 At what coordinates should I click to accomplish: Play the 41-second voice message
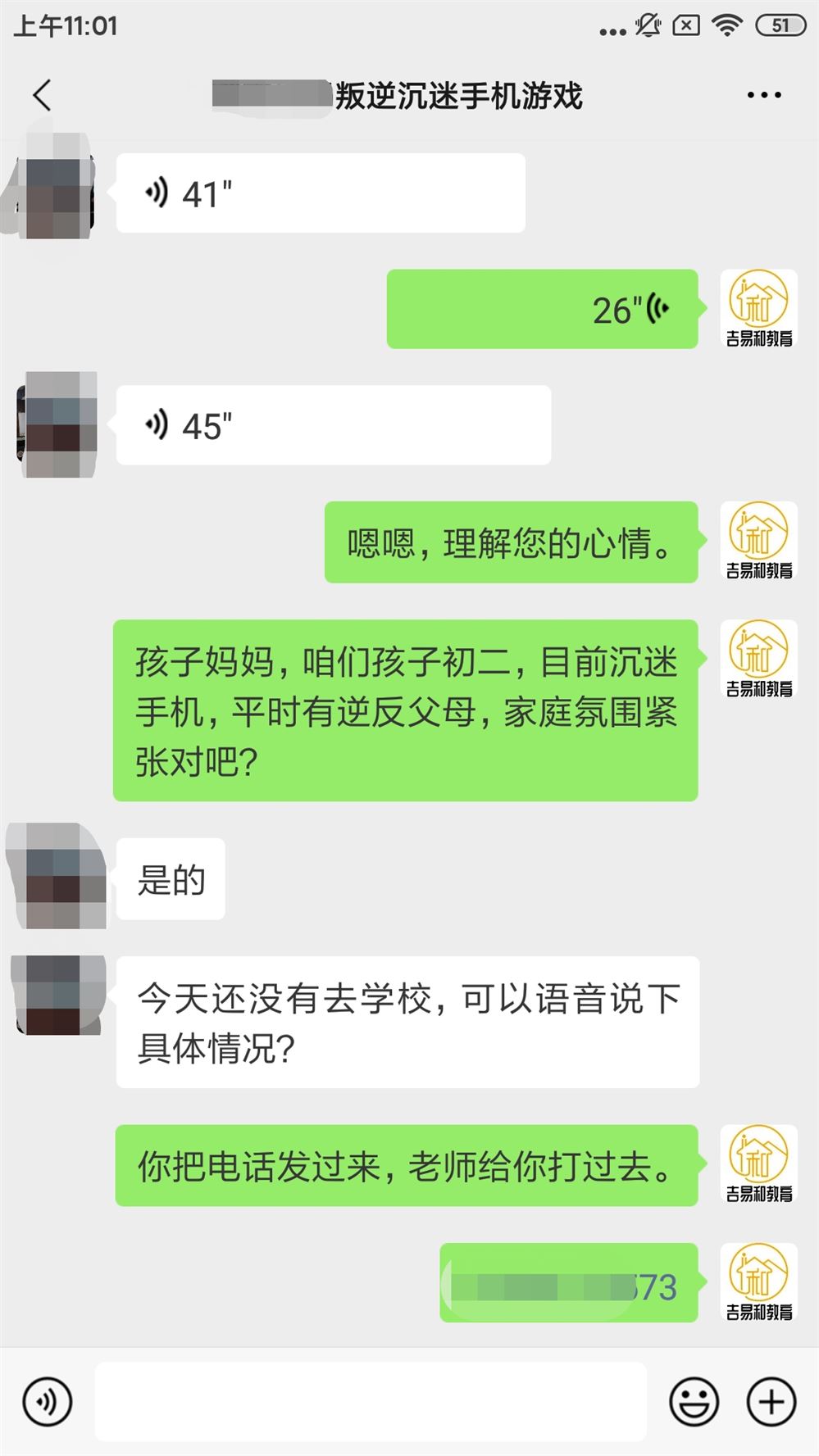pos(320,193)
